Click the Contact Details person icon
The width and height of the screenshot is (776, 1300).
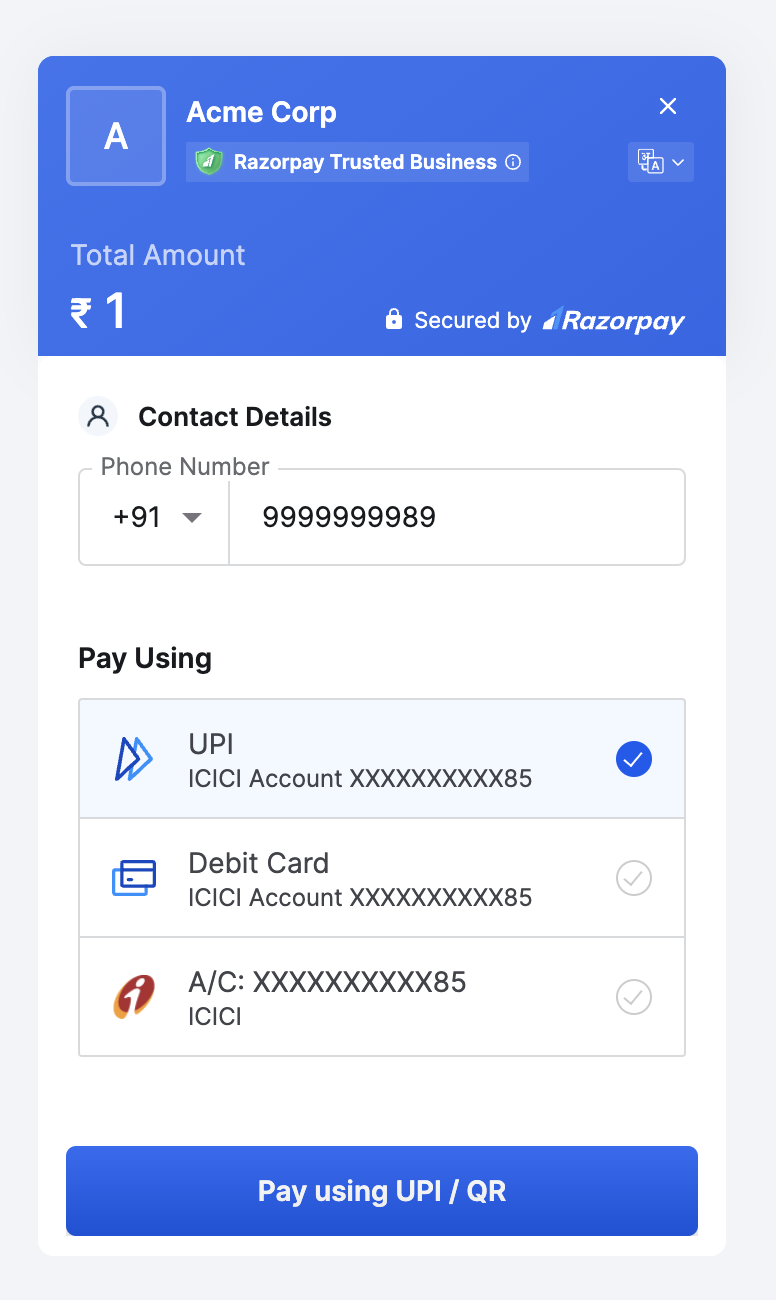(x=97, y=415)
